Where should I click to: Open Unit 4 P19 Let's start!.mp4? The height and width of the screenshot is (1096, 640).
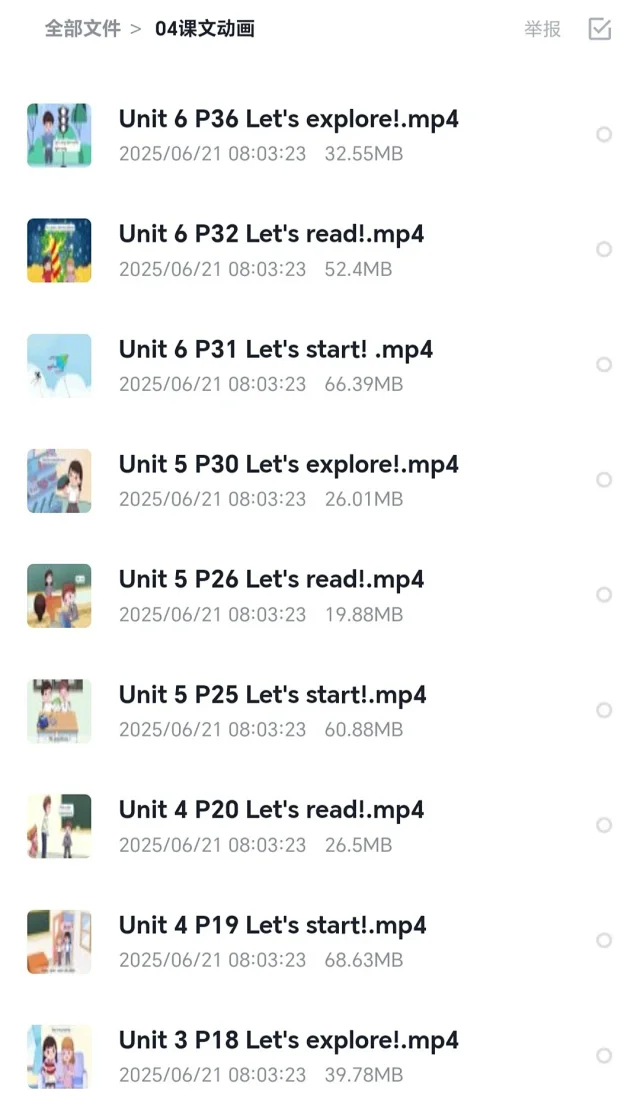[x=272, y=925]
